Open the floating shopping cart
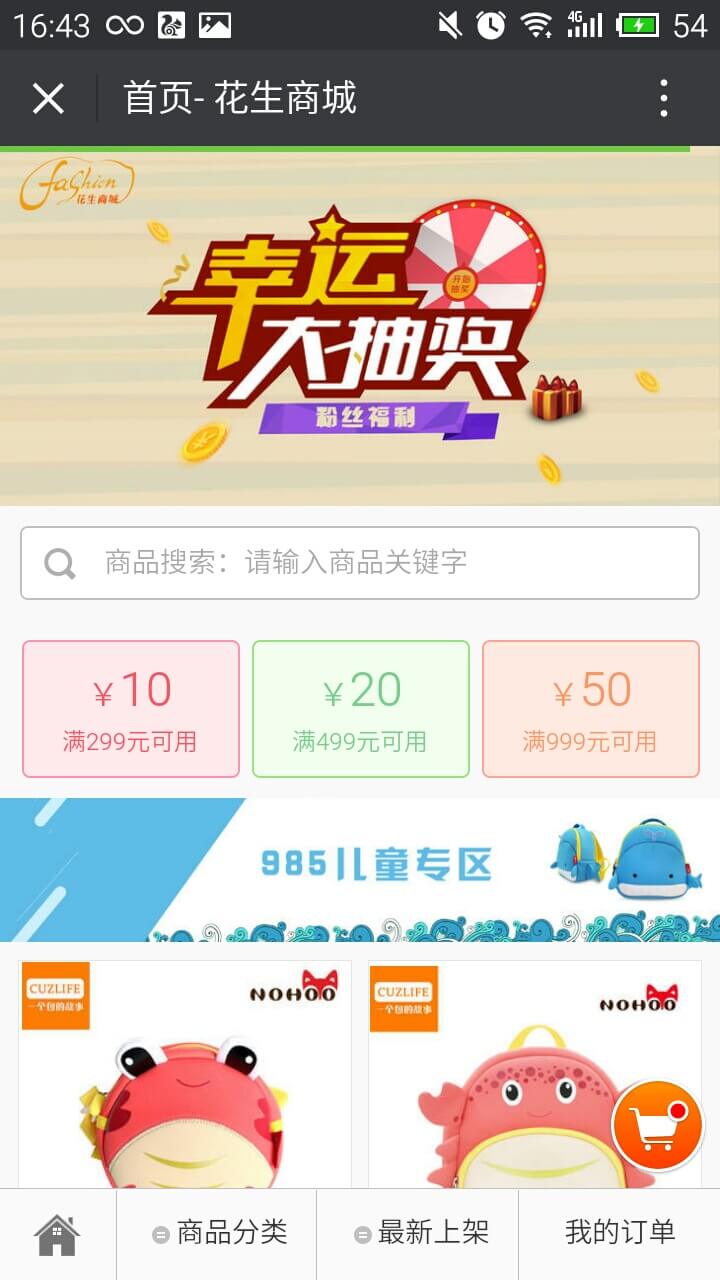The width and height of the screenshot is (720, 1280). (658, 1125)
